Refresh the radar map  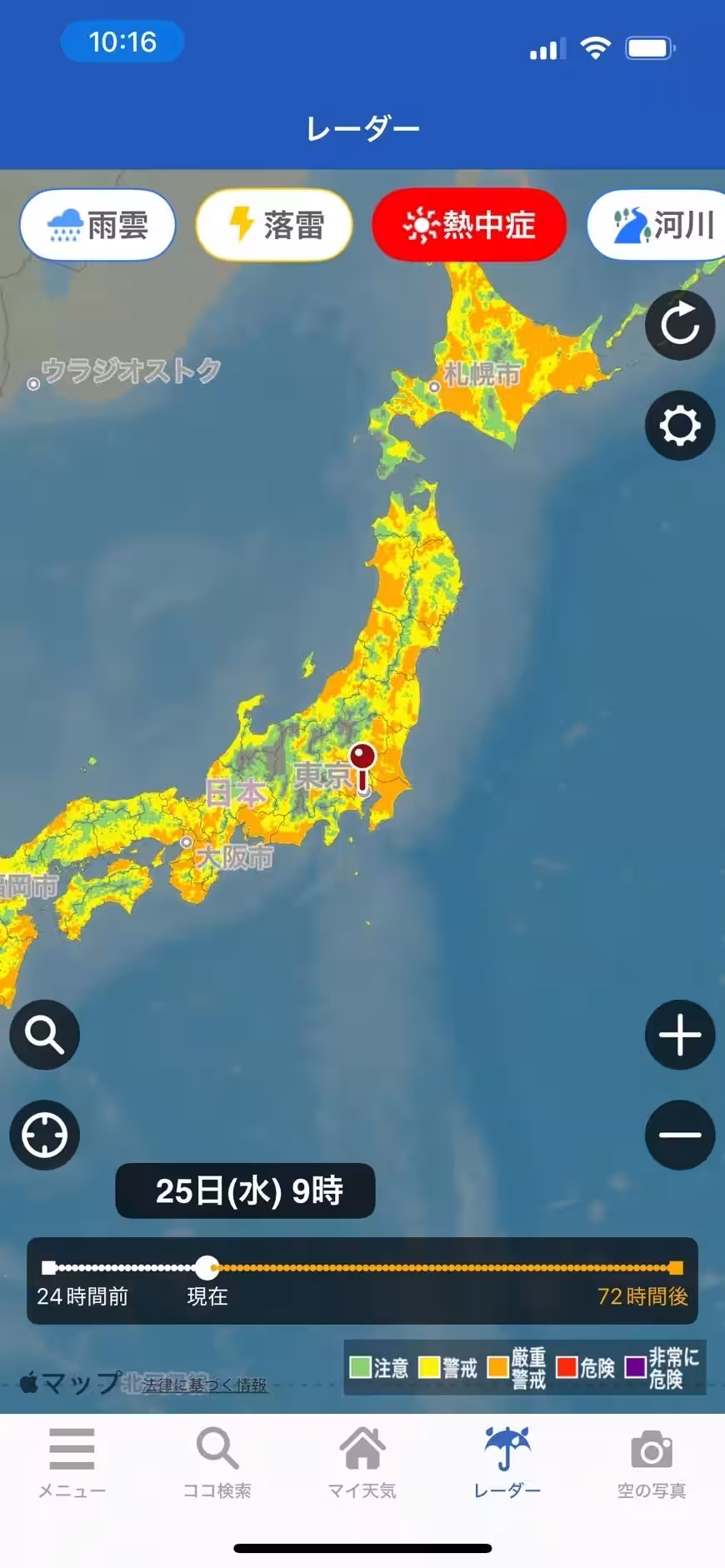click(x=680, y=325)
